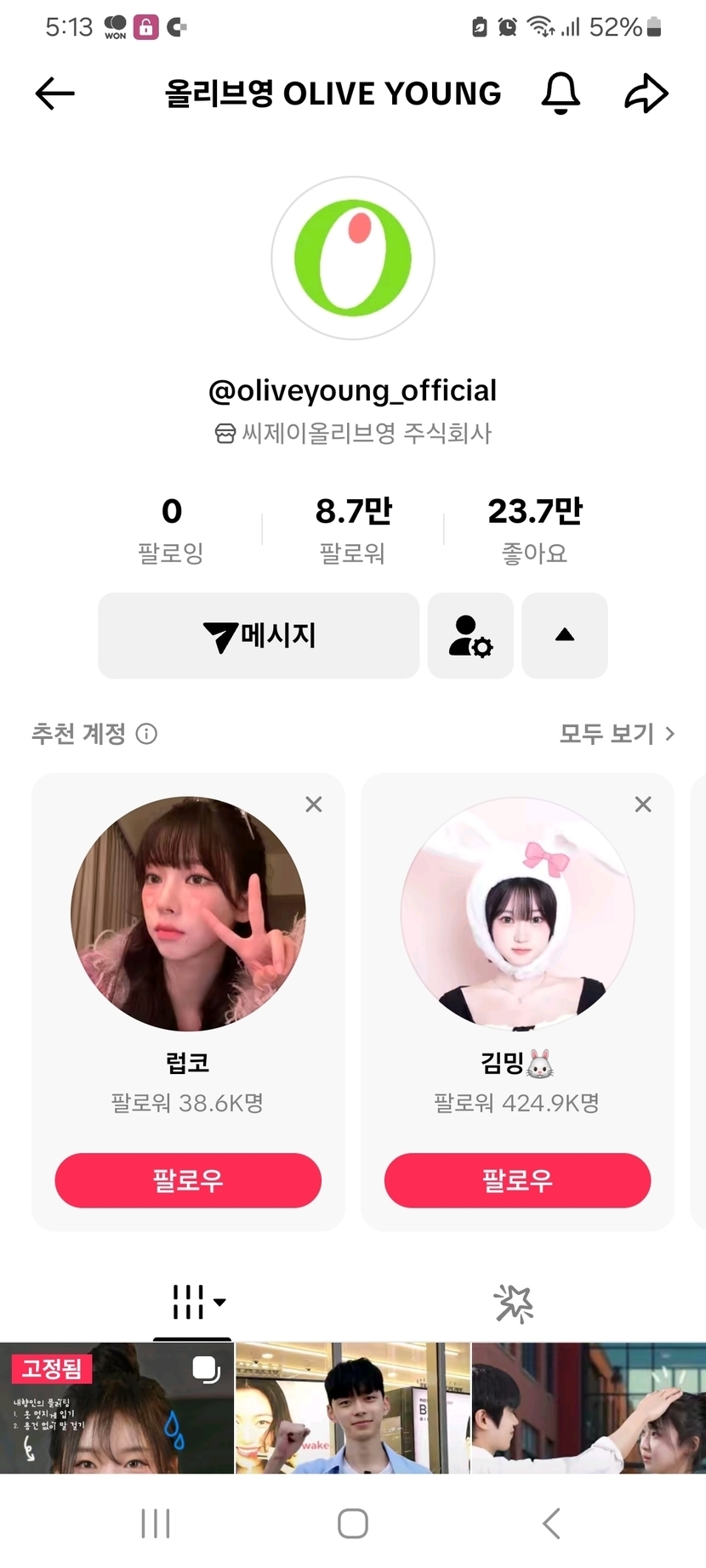Dismiss the 럽코 suggestion card
This screenshot has width=706, height=1568.
(x=314, y=804)
